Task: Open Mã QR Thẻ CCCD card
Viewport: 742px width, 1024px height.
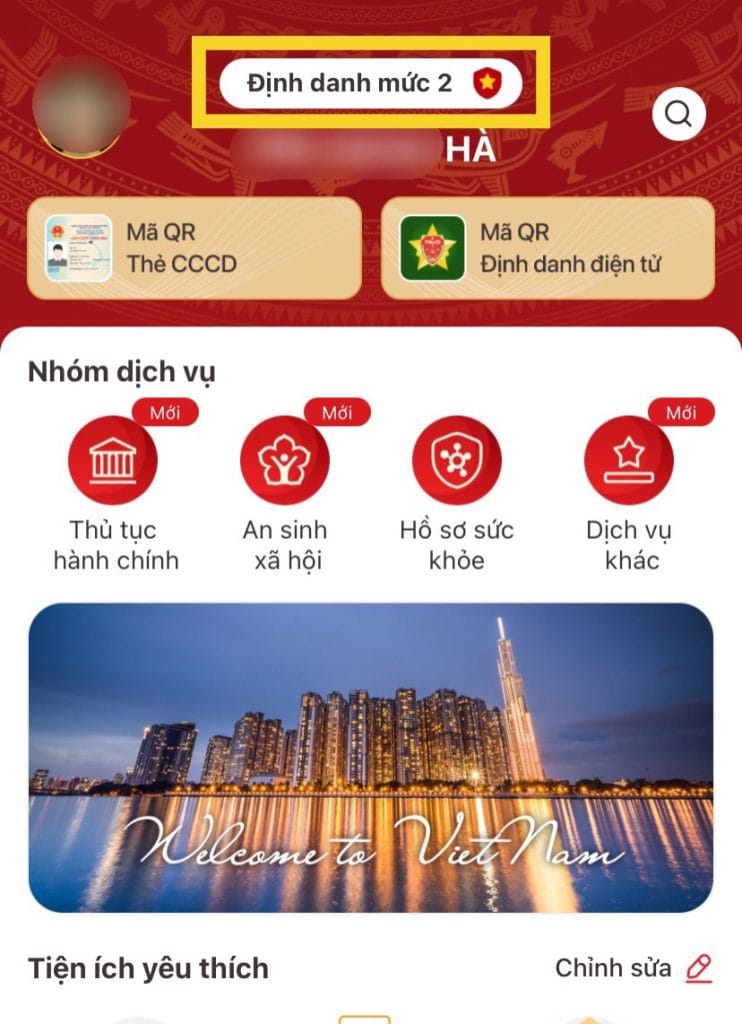Action: click(194, 248)
